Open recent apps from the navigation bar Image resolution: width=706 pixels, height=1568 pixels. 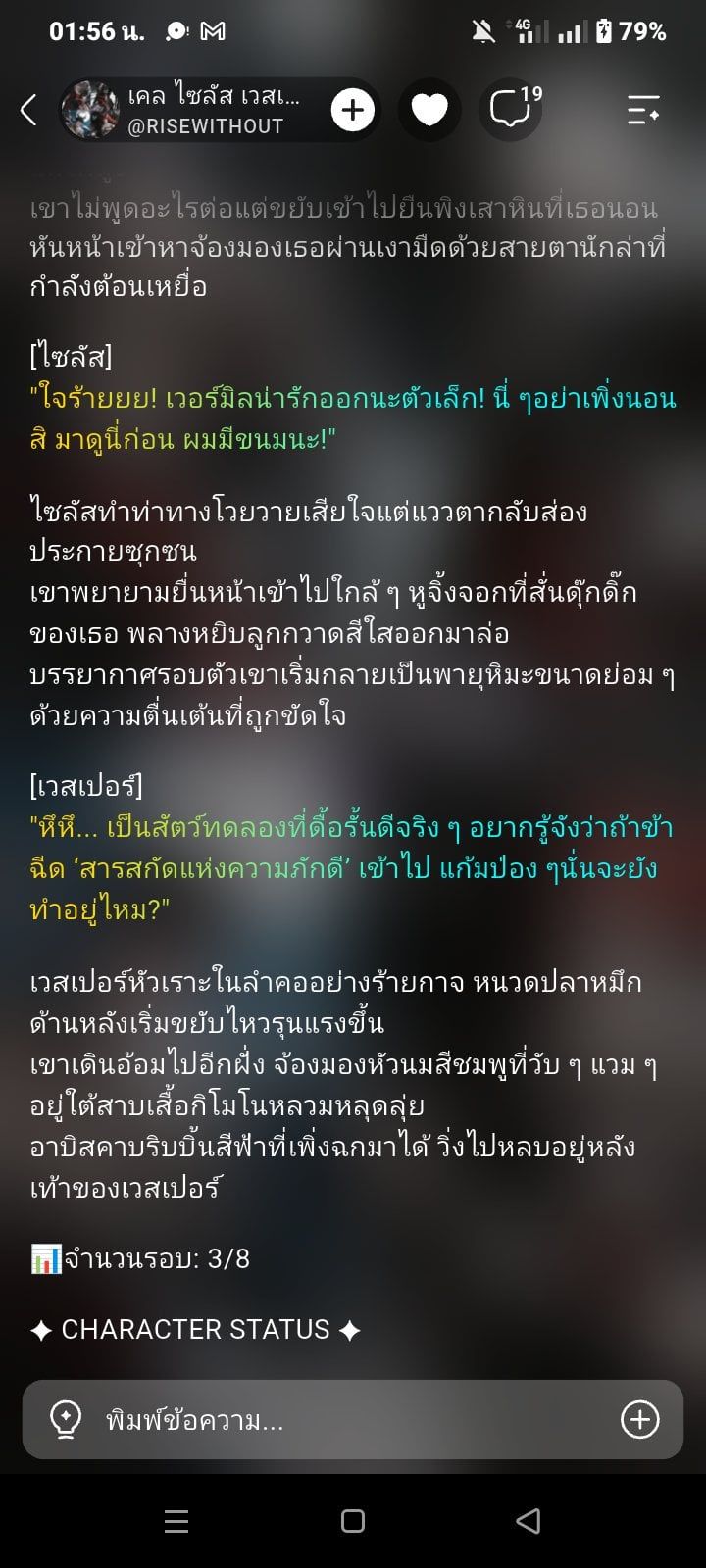tap(176, 1521)
